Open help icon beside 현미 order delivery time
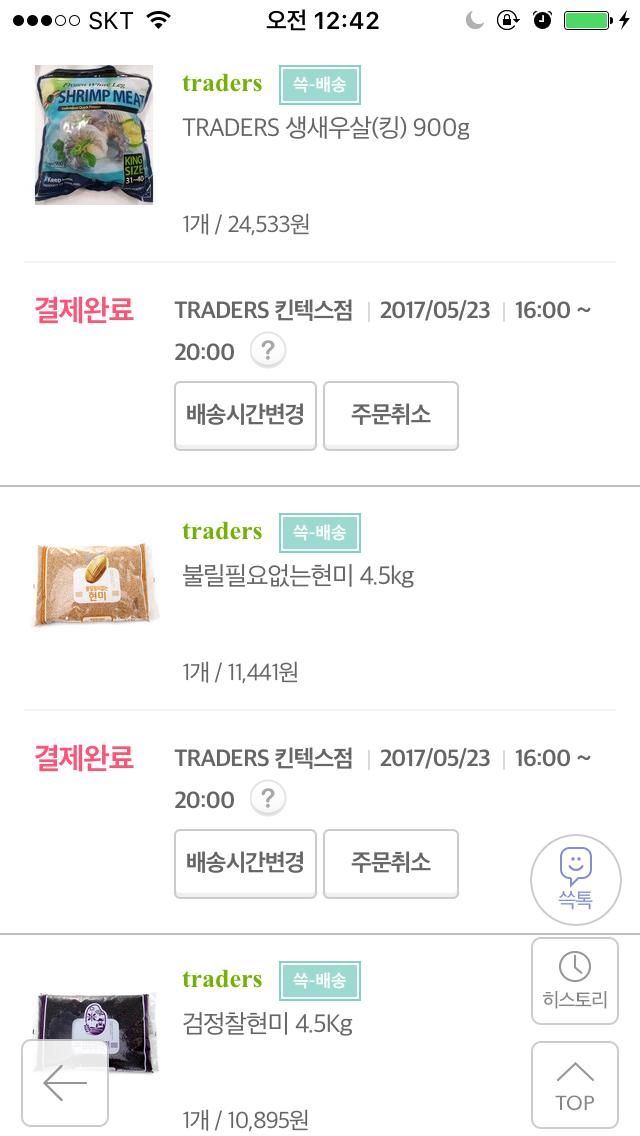 pos(267,799)
